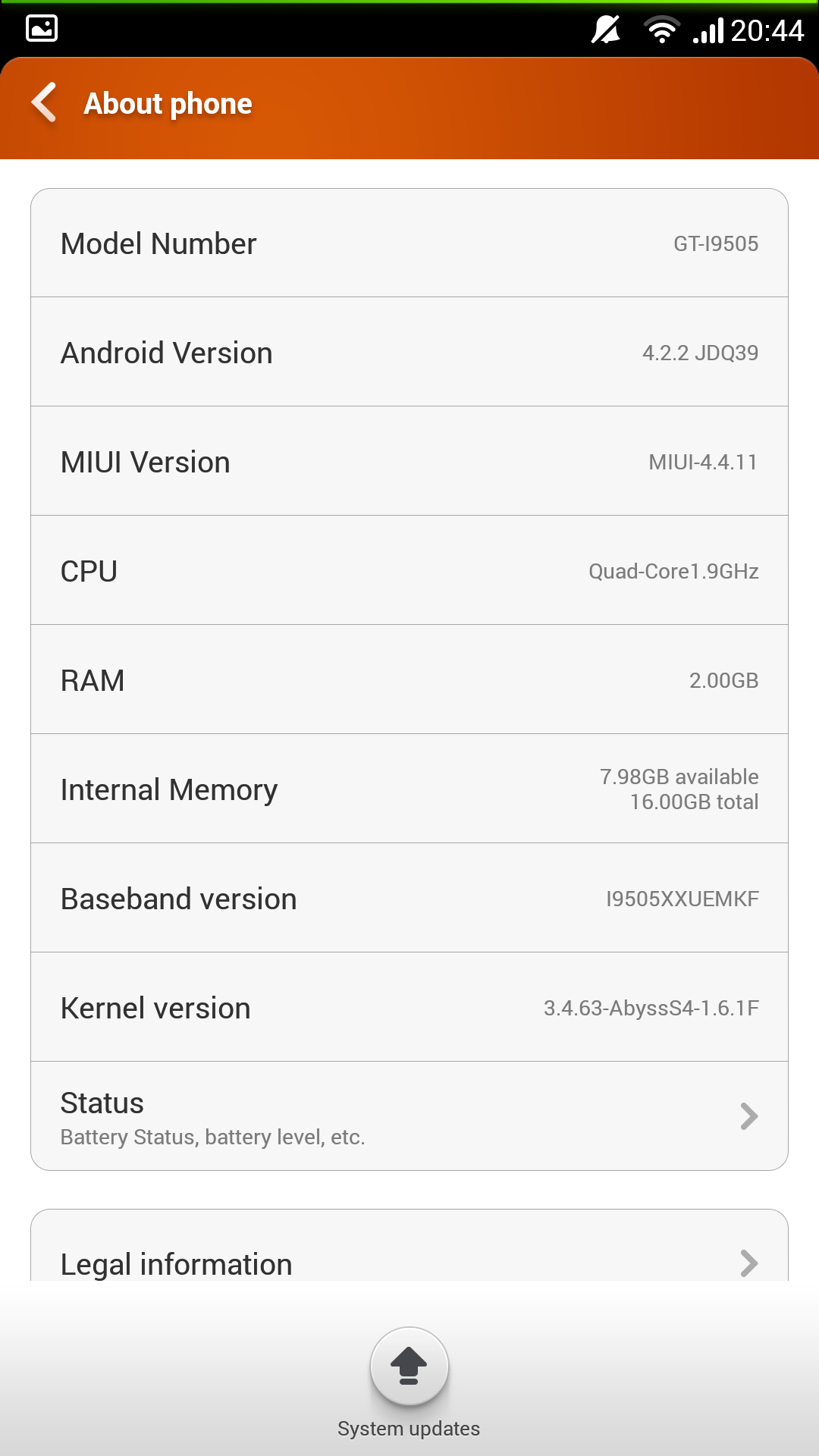Image resolution: width=819 pixels, height=1456 pixels.
Task: Tap the Android Version row
Action: click(x=409, y=352)
